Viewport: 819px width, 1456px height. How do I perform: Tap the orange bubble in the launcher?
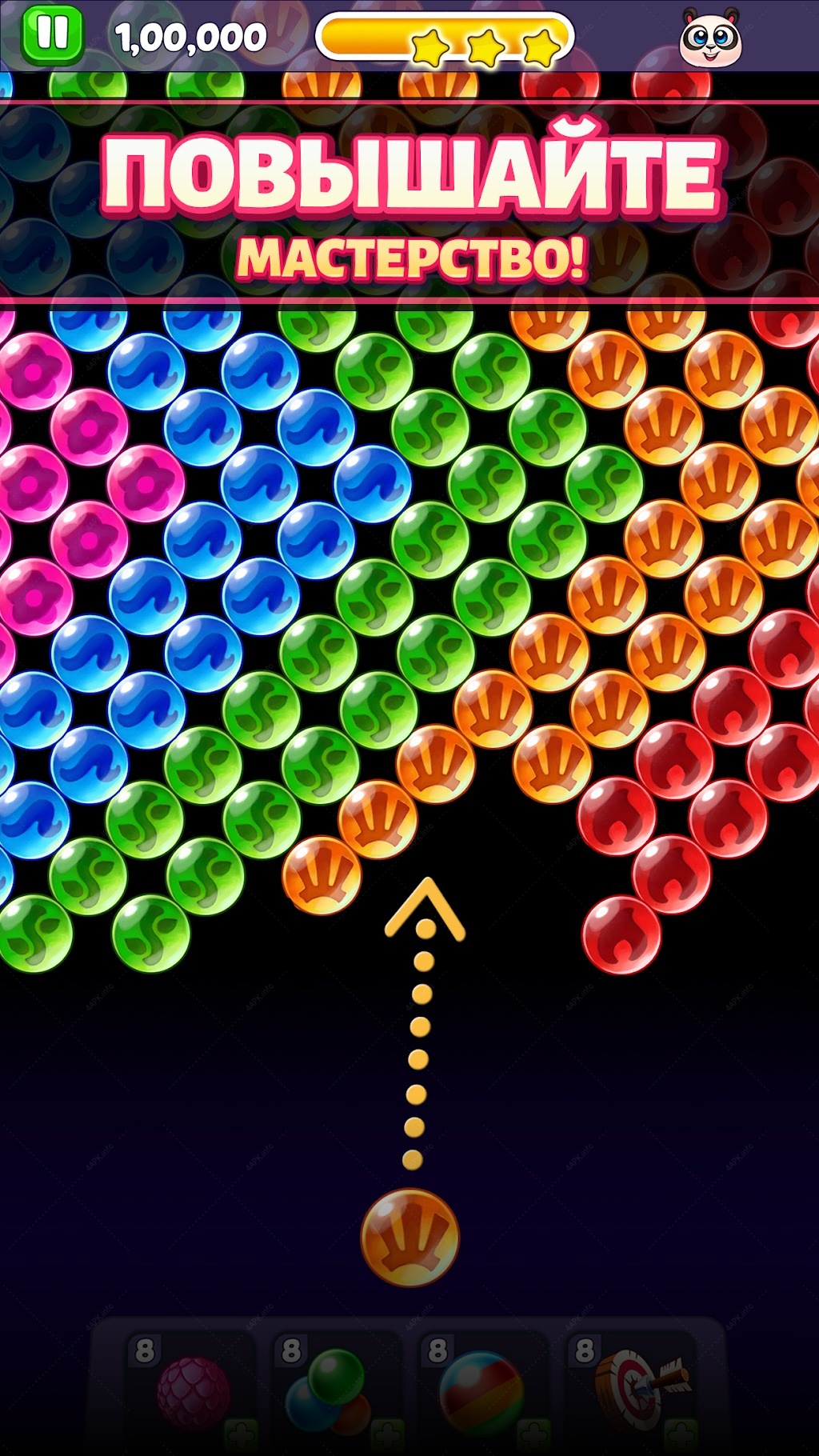(410, 1237)
